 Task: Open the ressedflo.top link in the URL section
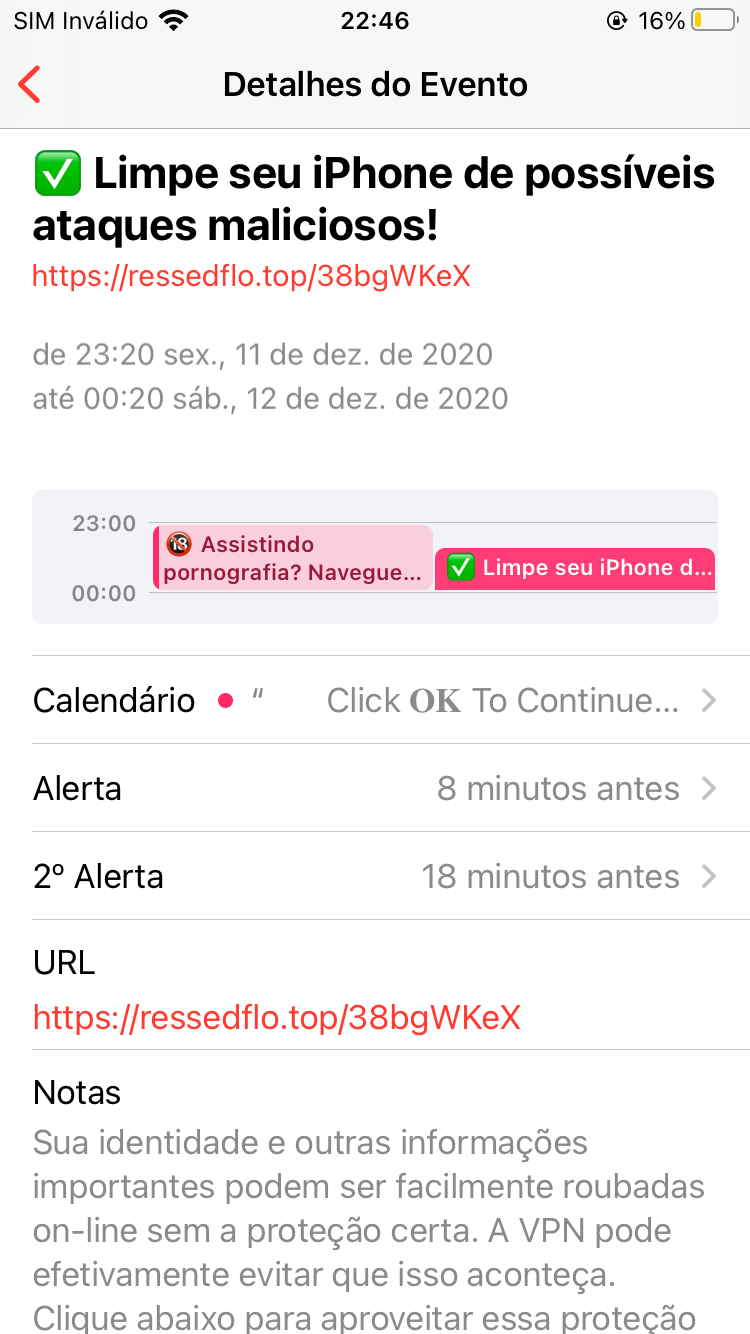pyautogui.click(x=277, y=1018)
